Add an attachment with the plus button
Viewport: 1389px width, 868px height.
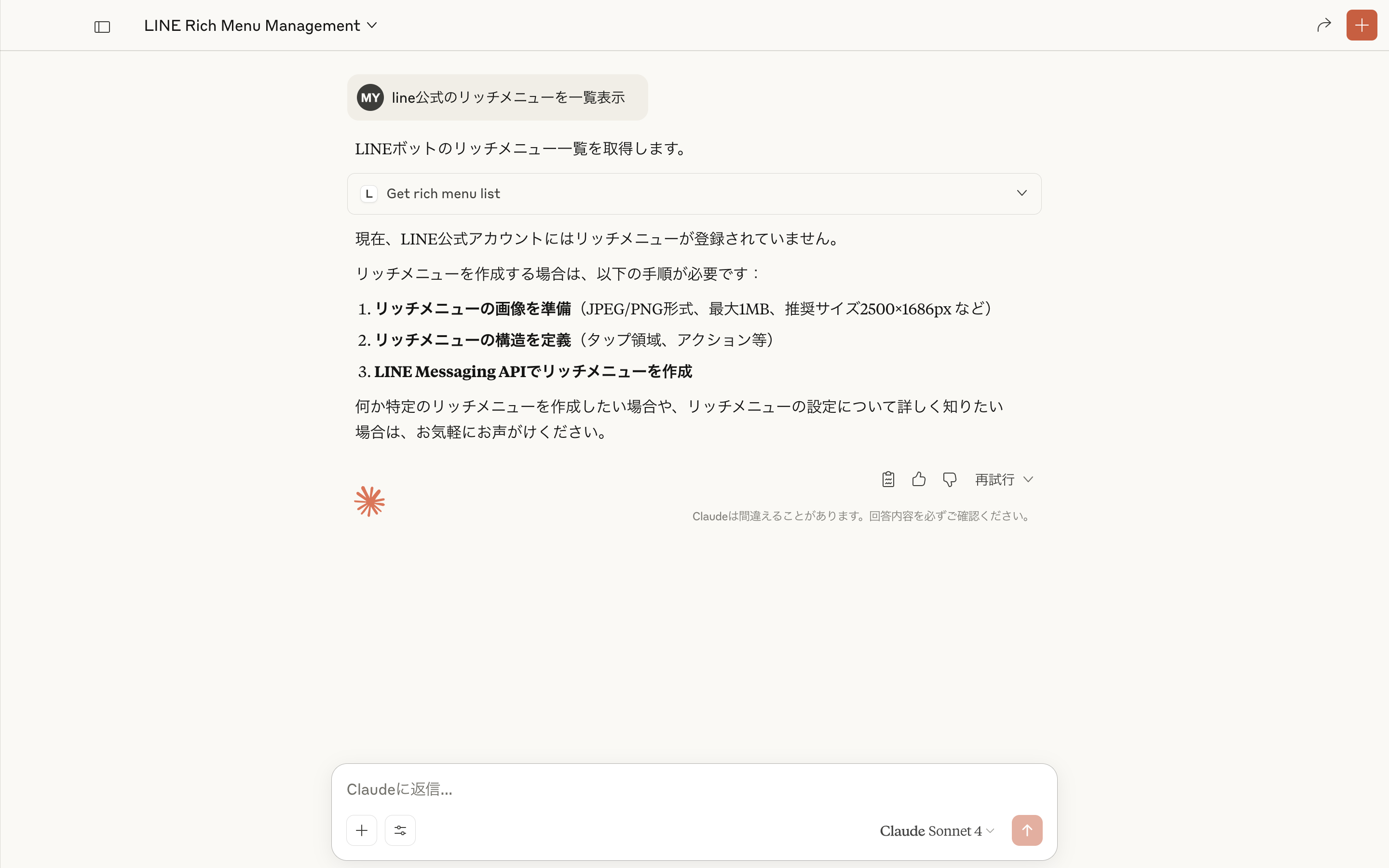pyautogui.click(x=362, y=830)
